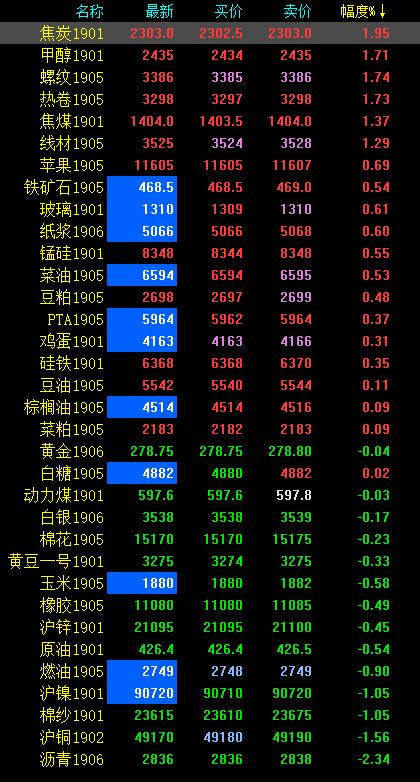The image size is (420, 782).
Task: Sort by the 卖价 column header
Action: click(297, 11)
